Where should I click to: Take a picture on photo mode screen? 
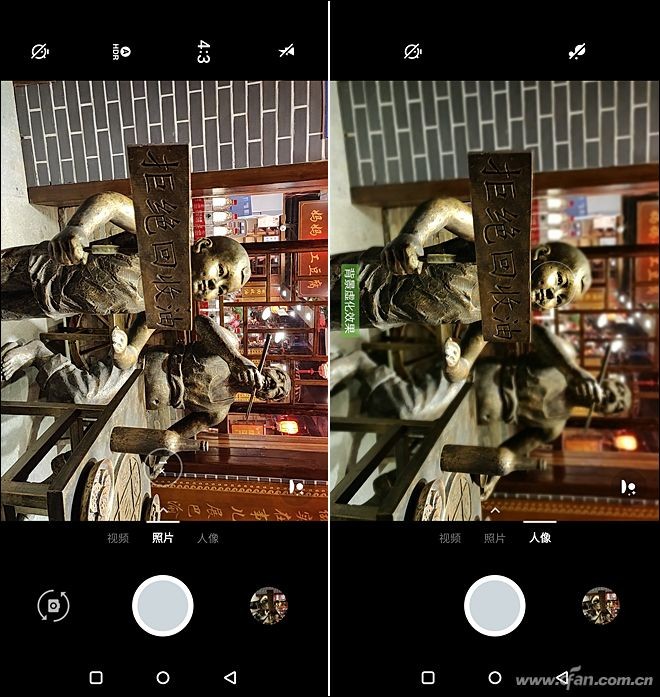(163, 605)
